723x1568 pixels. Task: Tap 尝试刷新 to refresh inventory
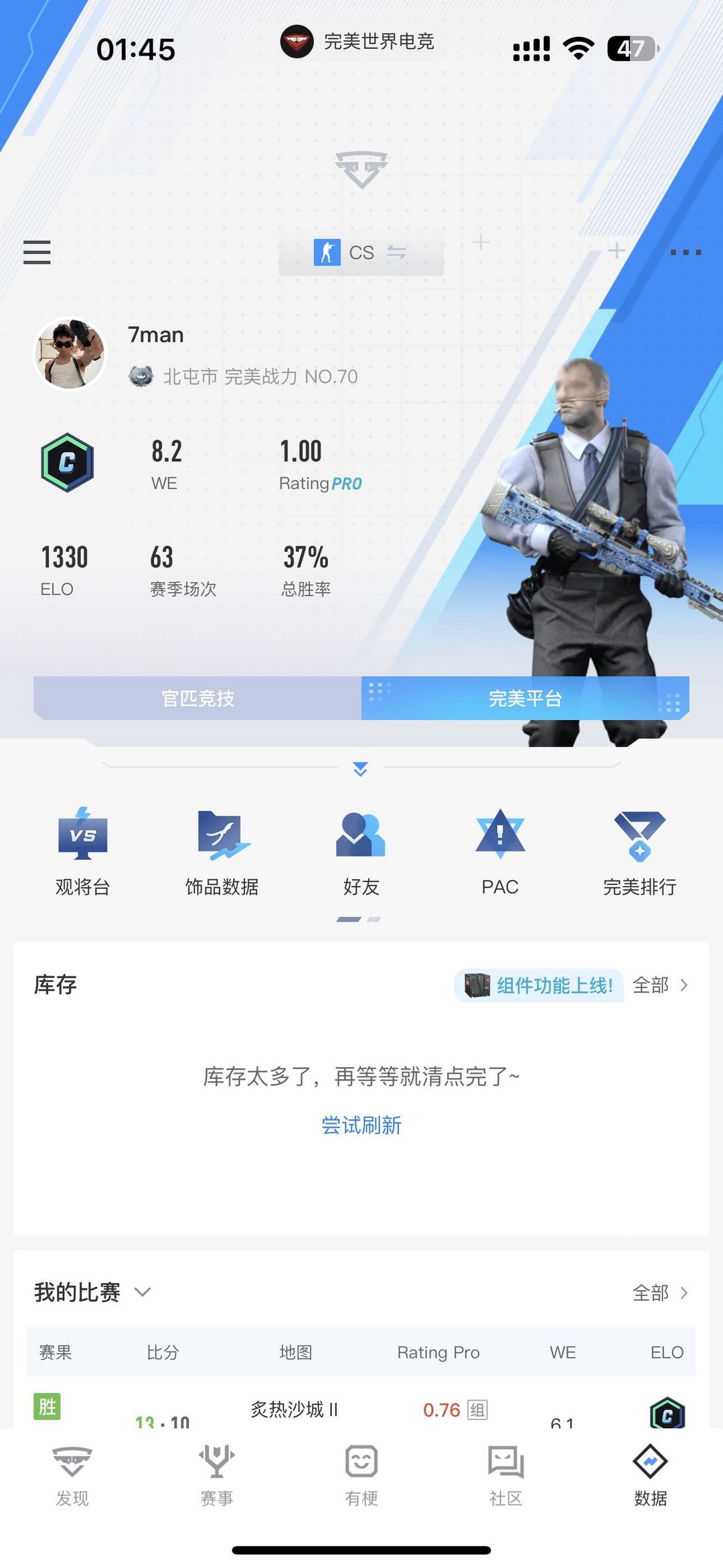click(x=361, y=1125)
